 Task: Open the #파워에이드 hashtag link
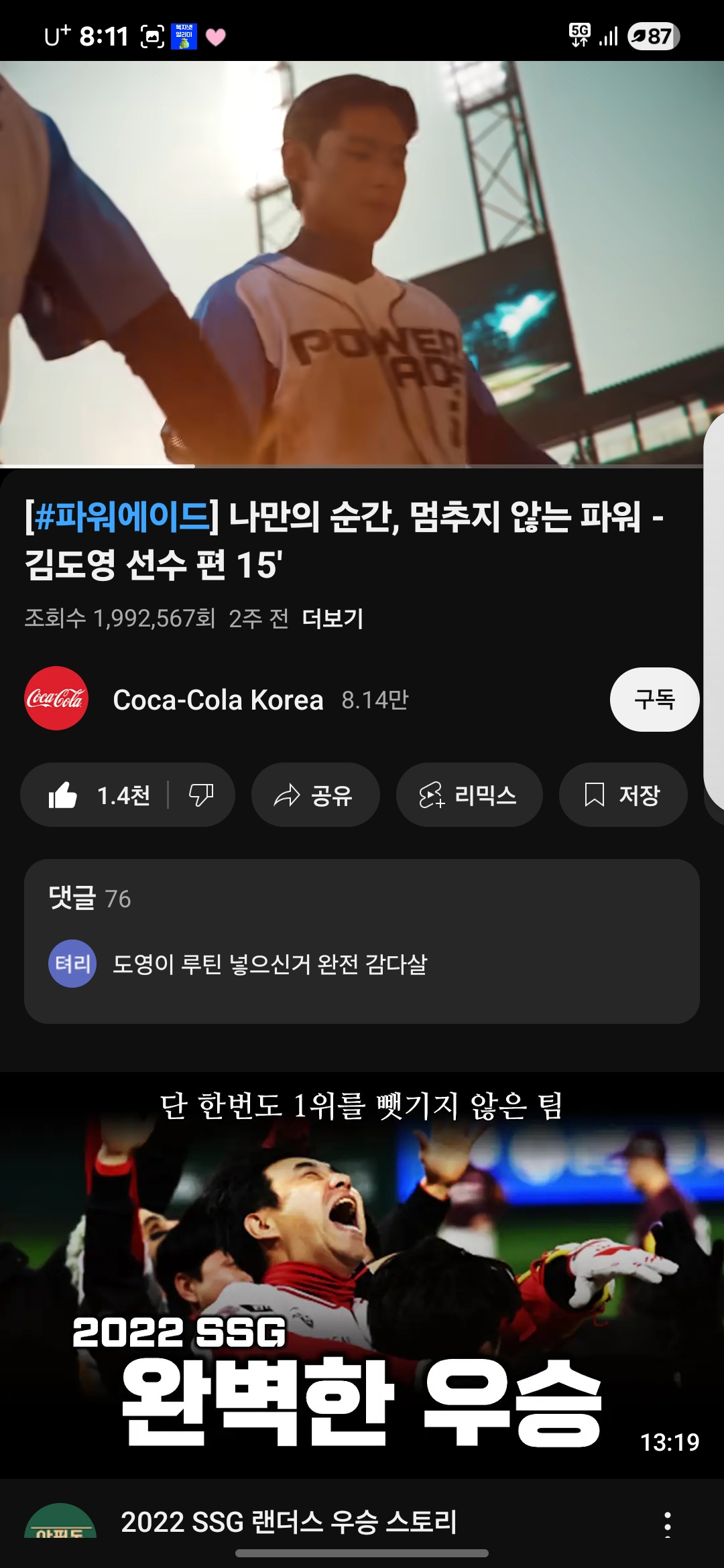(121, 517)
